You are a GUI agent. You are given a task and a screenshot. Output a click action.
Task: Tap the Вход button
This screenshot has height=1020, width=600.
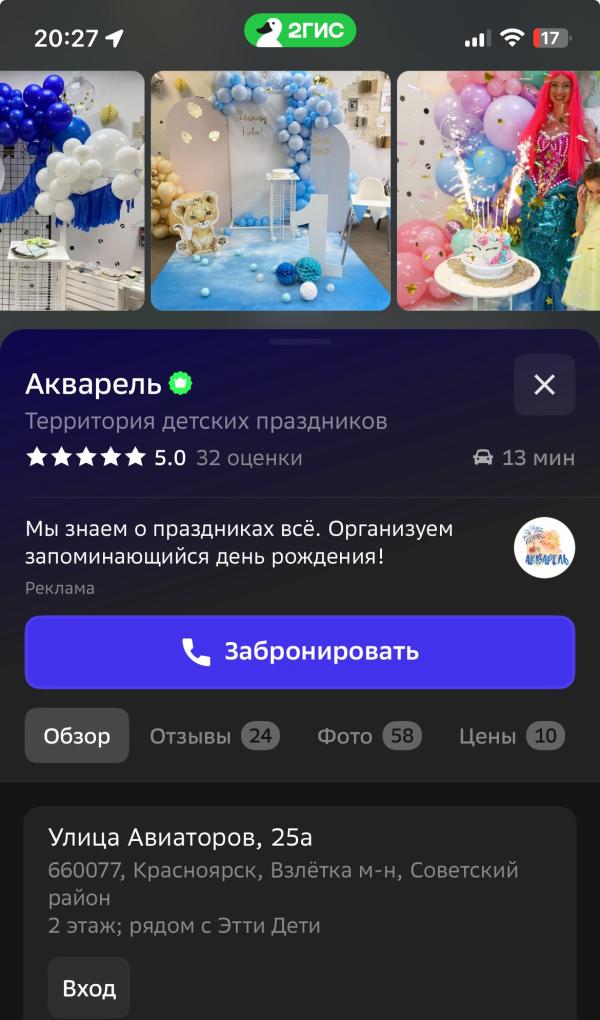pos(89,989)
